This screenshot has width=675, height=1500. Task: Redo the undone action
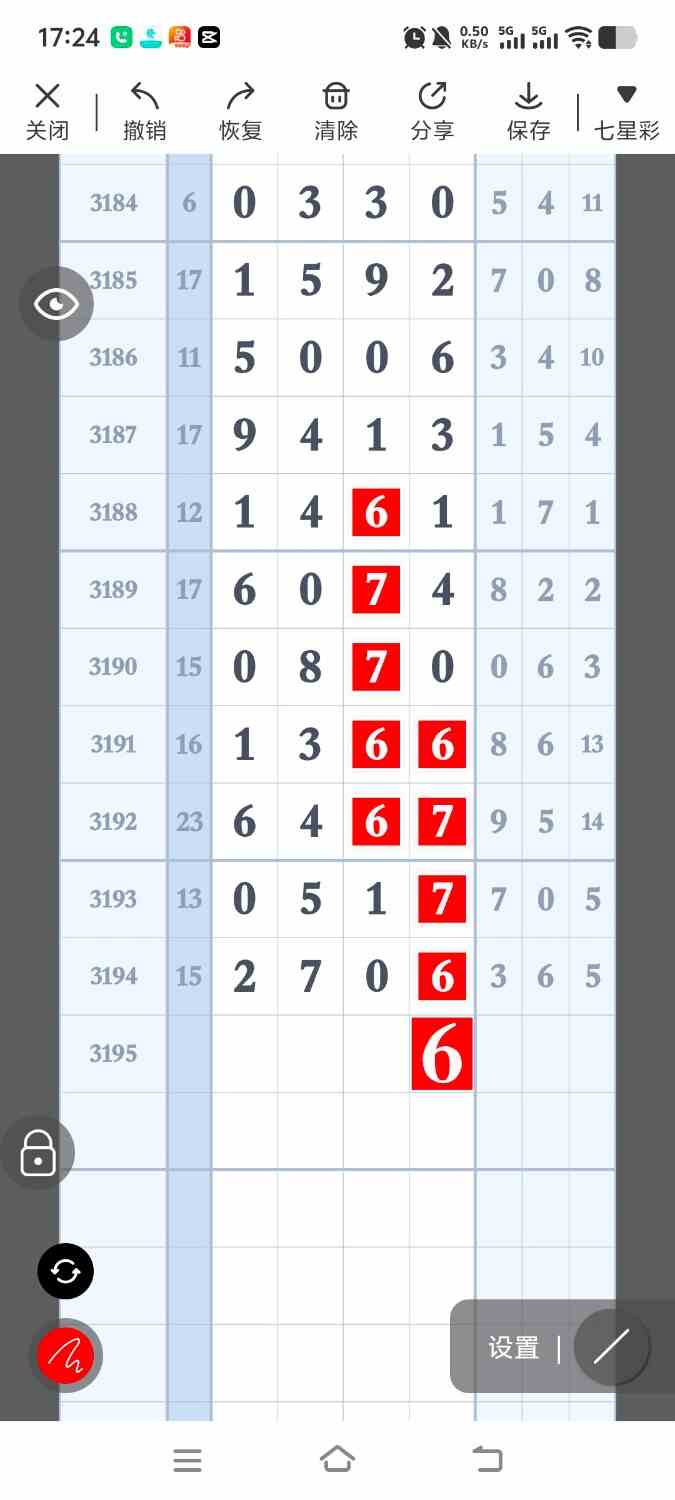[x=240, y=111]
